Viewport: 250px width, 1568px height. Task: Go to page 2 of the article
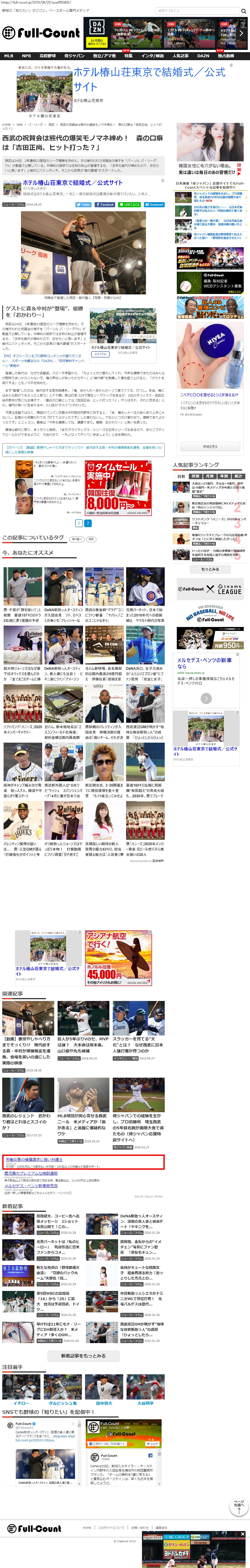tap(88, 523)
